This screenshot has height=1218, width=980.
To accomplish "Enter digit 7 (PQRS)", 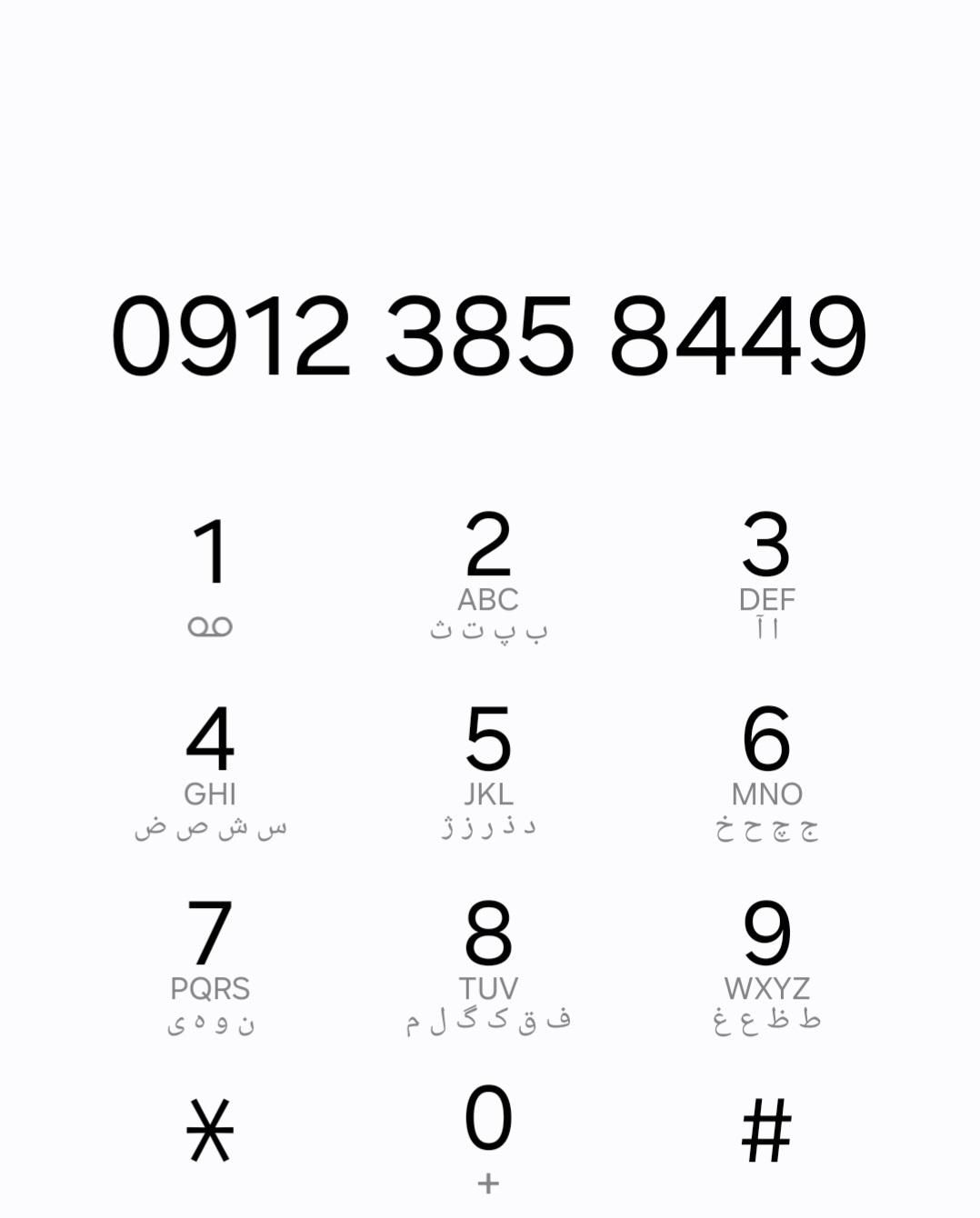I will [210, 963].
